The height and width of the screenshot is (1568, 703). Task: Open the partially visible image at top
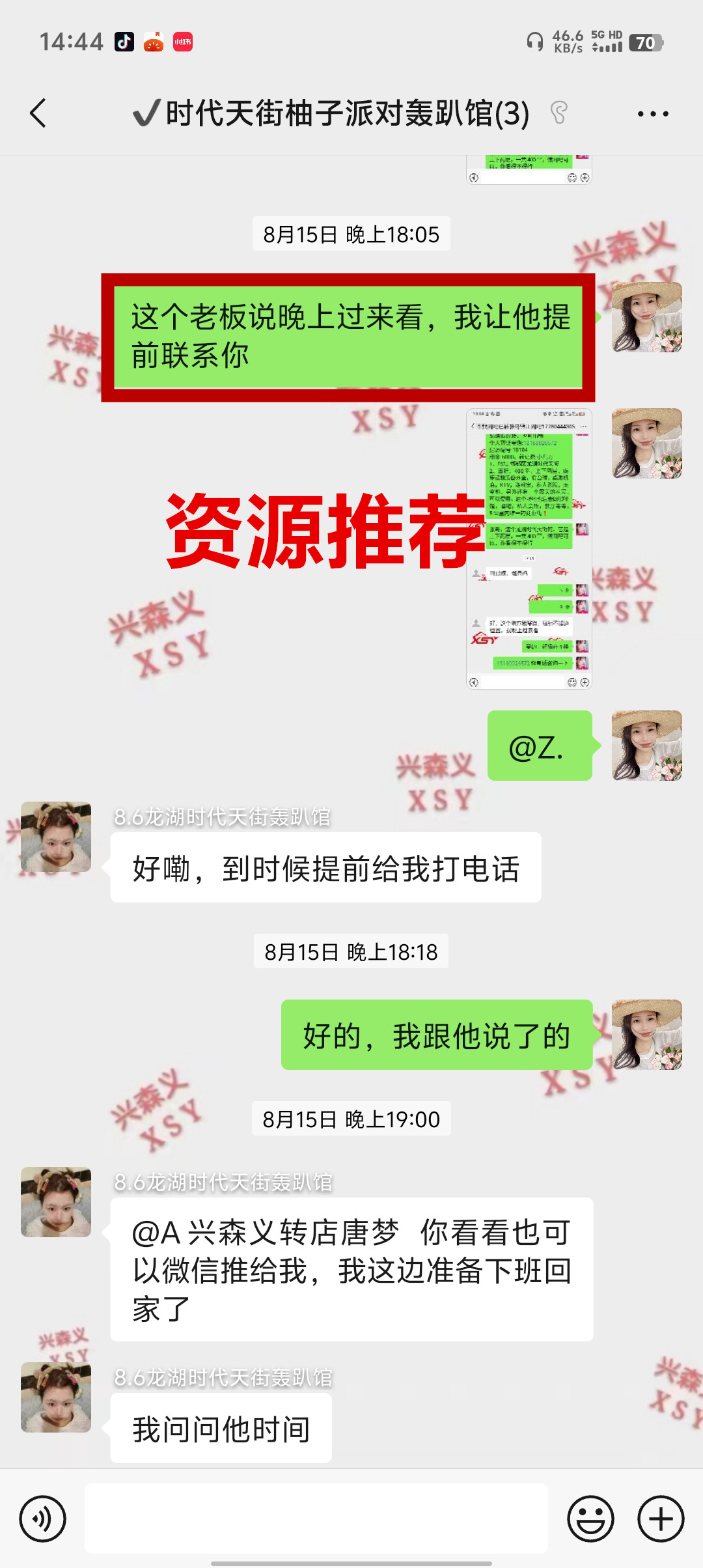click(x=529, y=169)
